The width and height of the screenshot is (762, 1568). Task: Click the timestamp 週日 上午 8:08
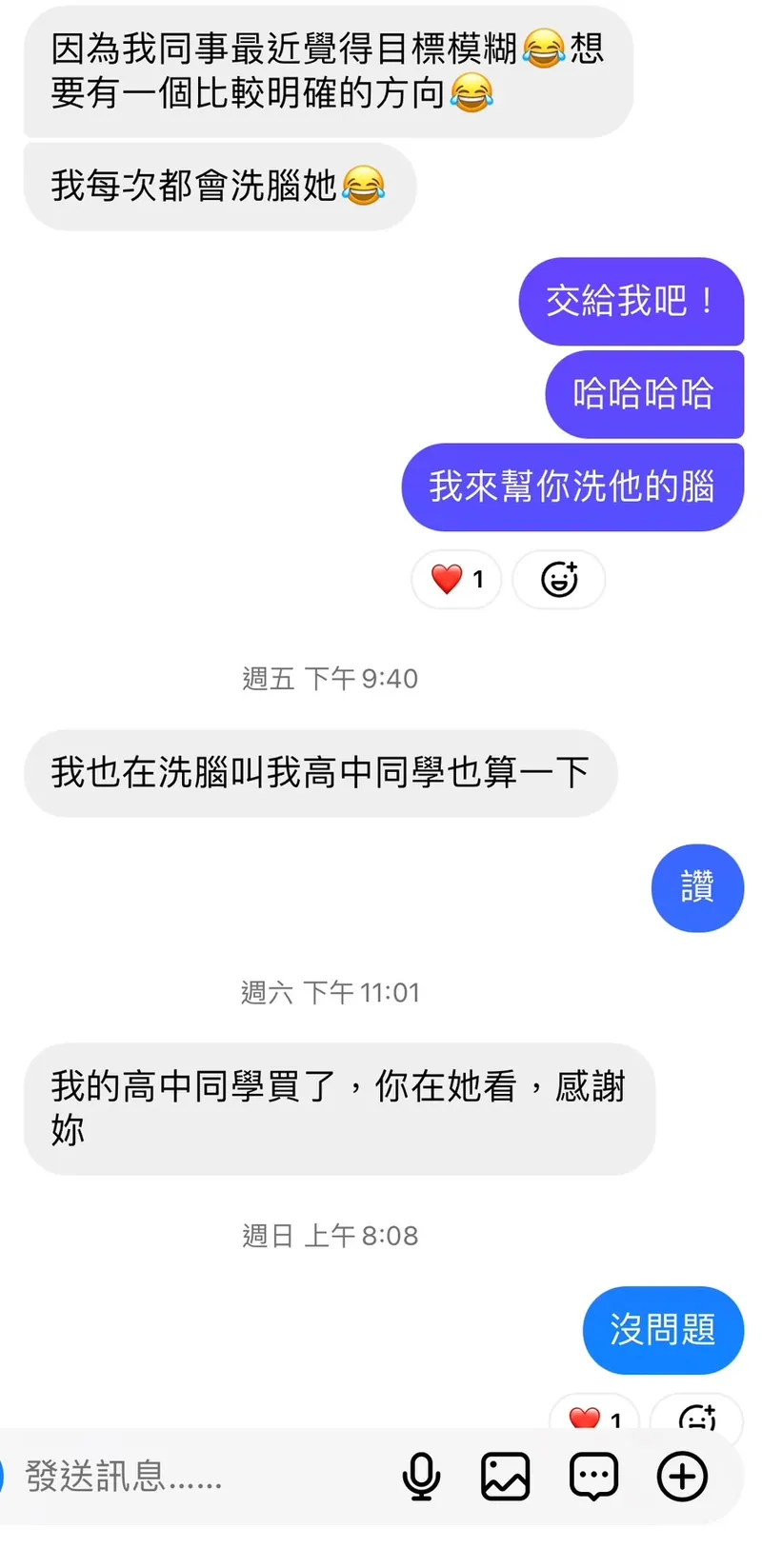pos(329,1235)
